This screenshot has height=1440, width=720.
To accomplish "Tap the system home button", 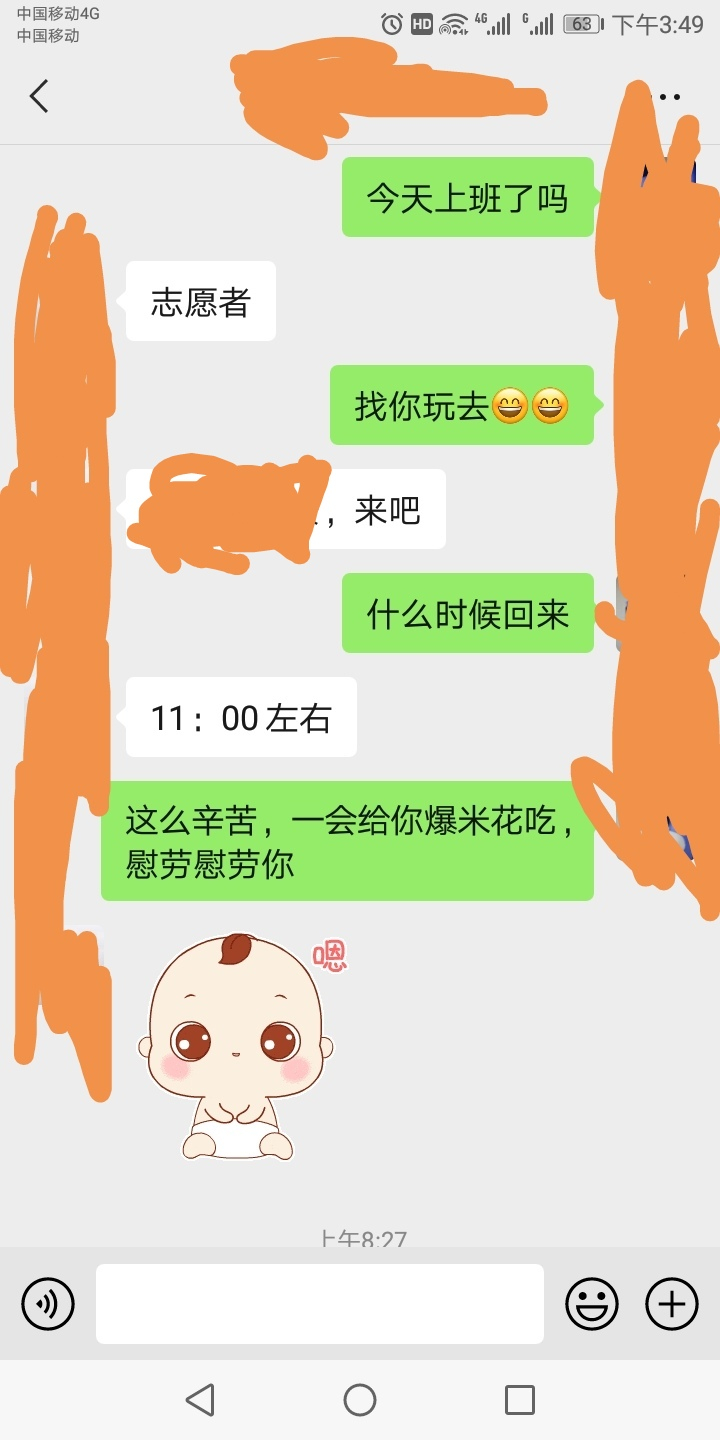I will (x=360, y=1400).
